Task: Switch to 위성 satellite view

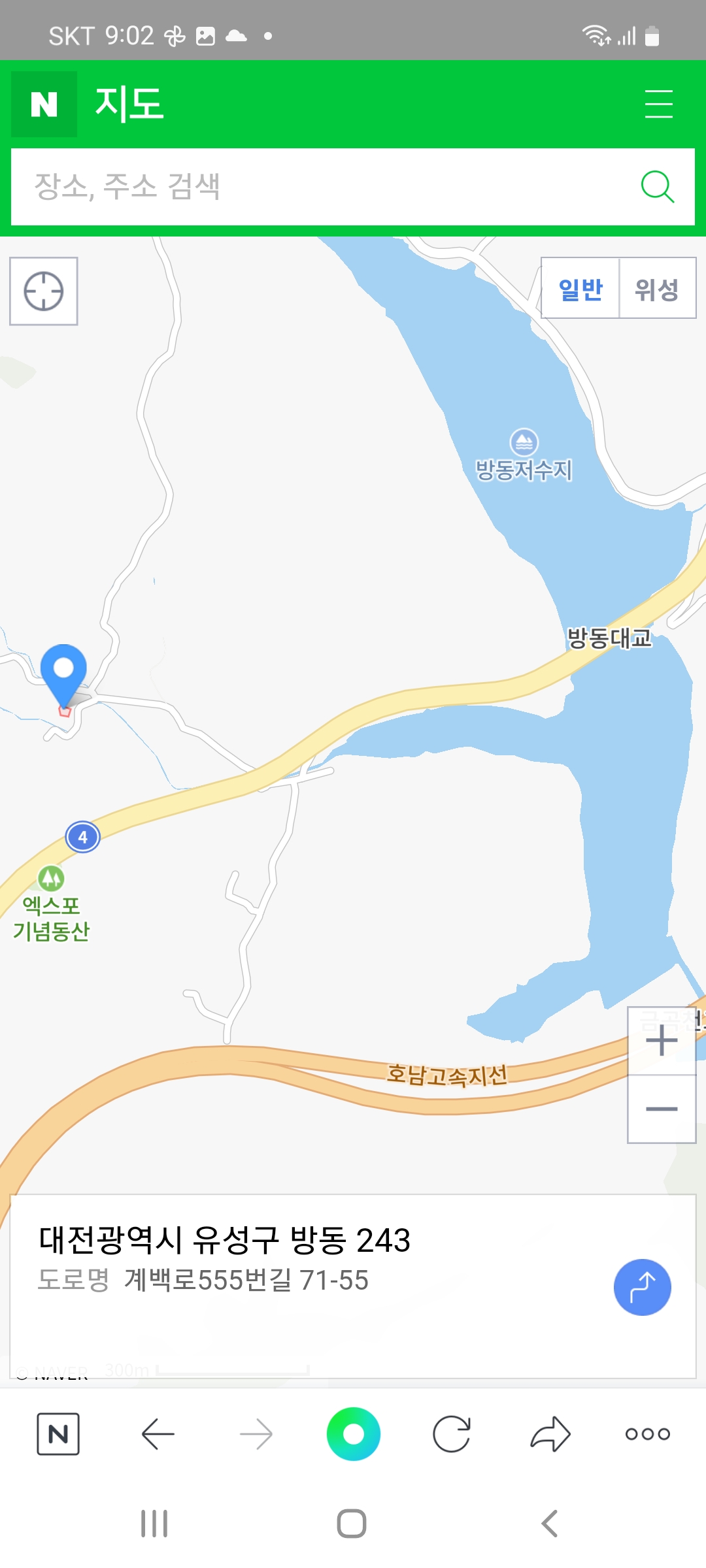Action: (657, 288)
